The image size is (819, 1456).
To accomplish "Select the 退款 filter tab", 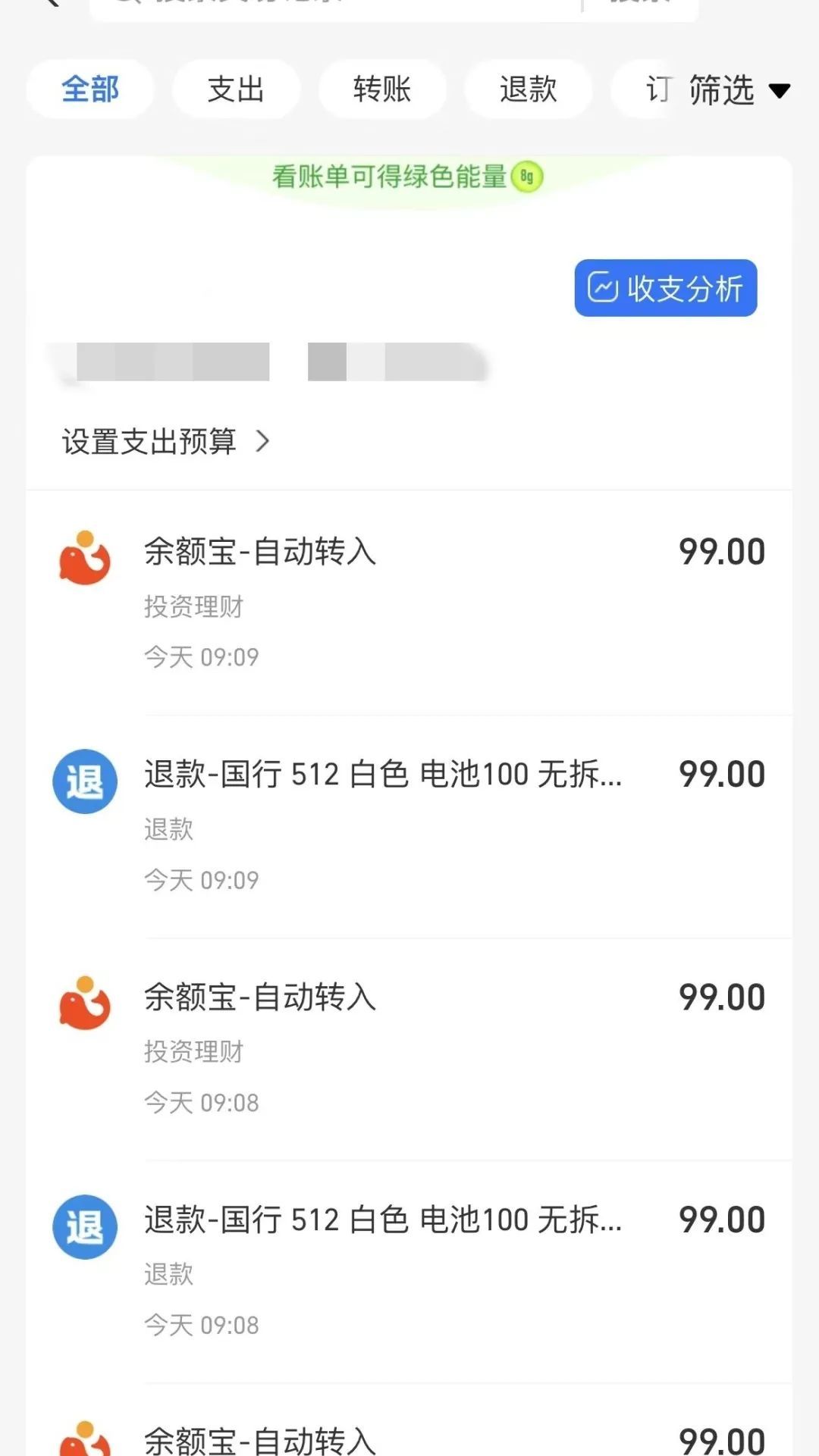I will (x=528, y=89).
